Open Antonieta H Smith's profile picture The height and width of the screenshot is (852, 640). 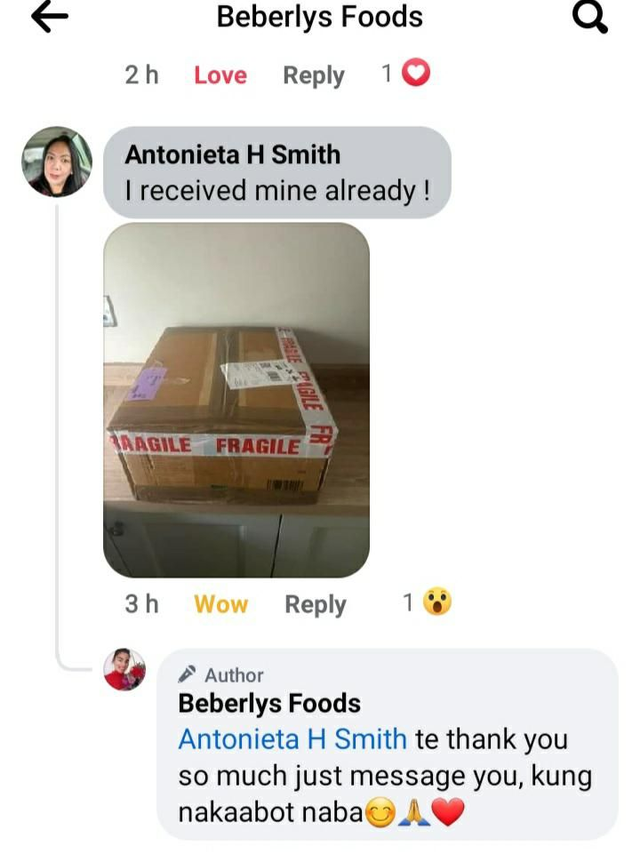57,162
